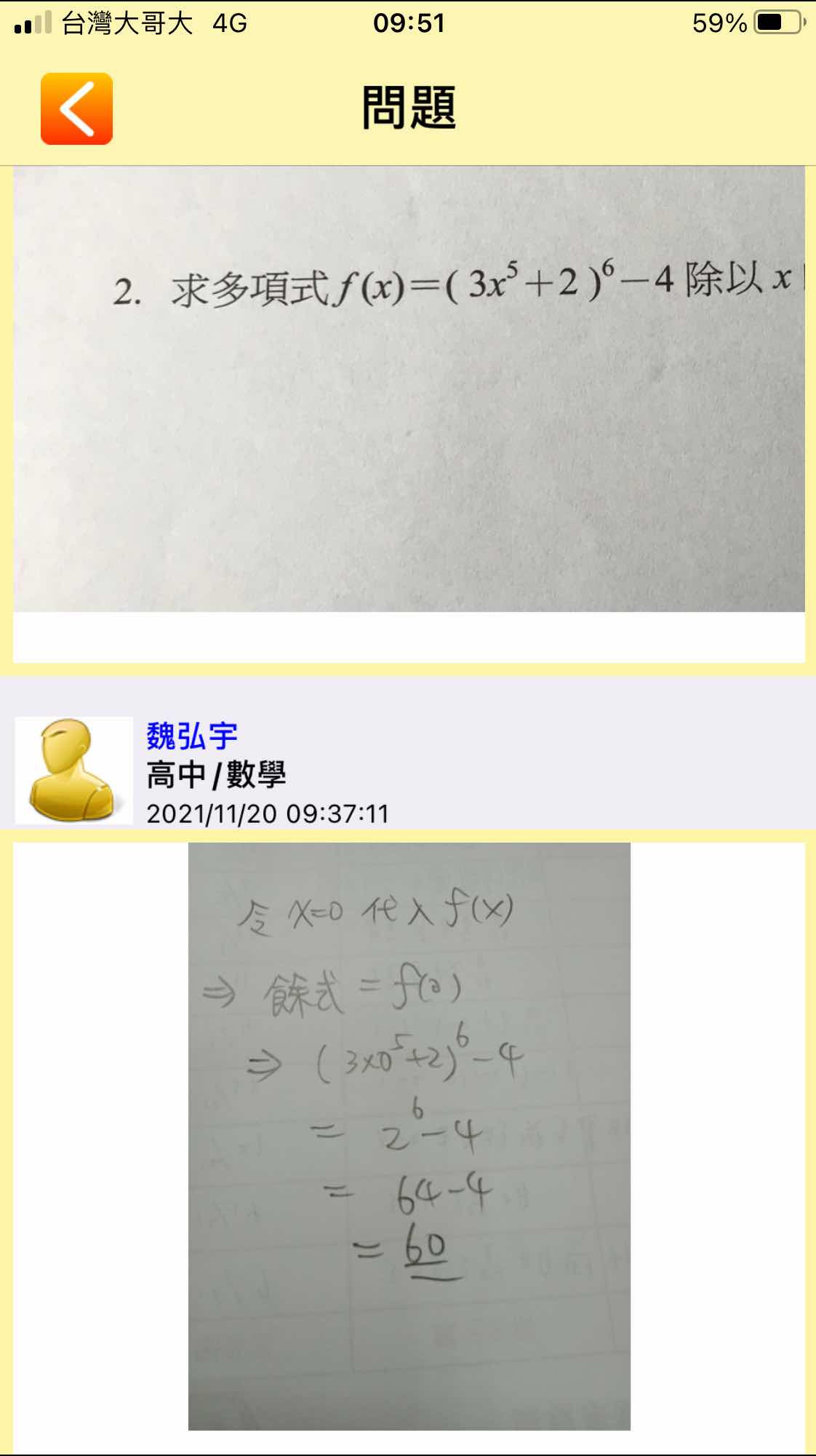The height and width of the screenshot is (1456, 816).
Task: Open 魏弘宇's profile name link
Action: coord(192,736)
